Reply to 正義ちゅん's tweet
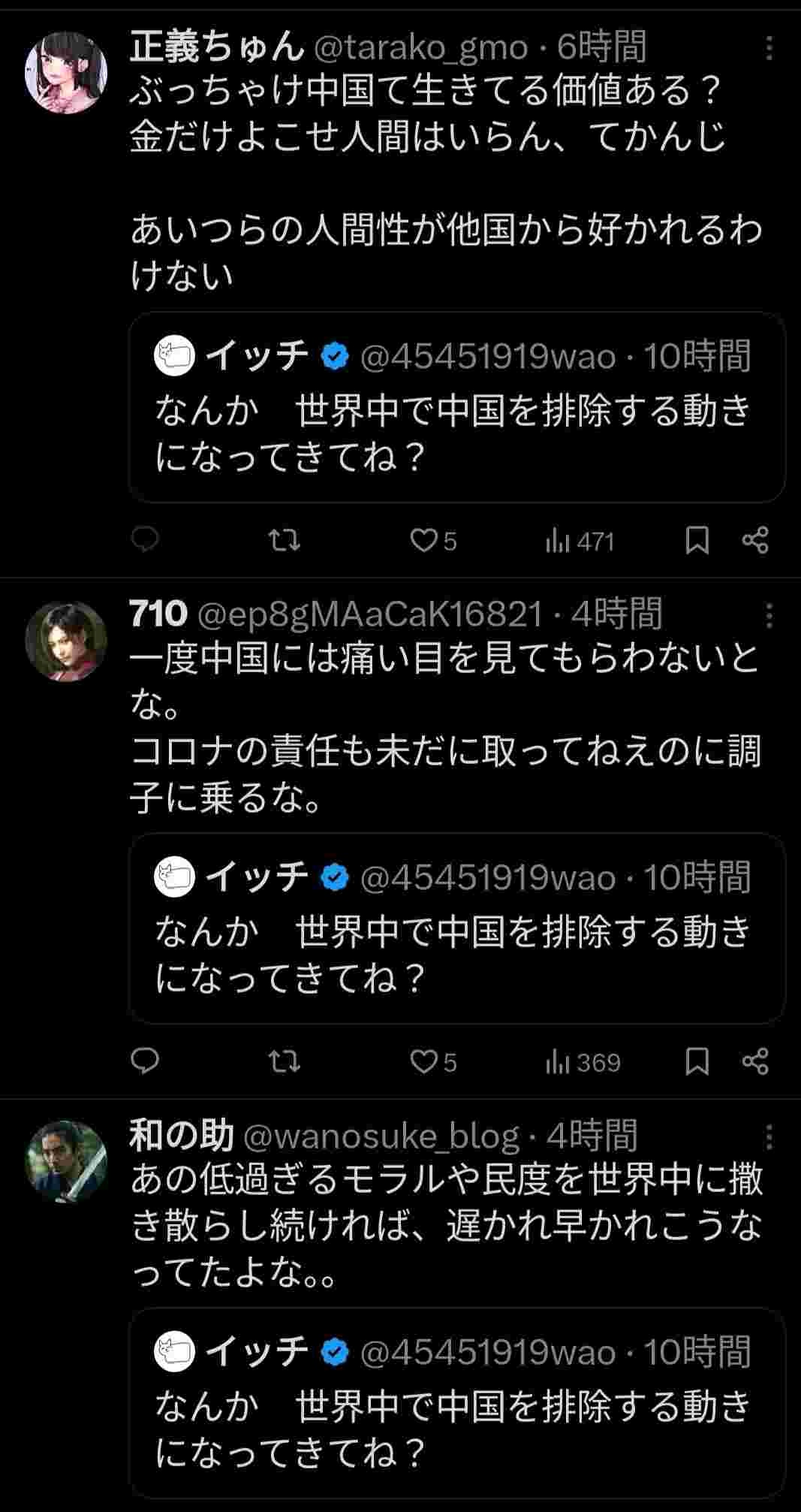Viewport: 801px width, 1512px height. (145, 539)
